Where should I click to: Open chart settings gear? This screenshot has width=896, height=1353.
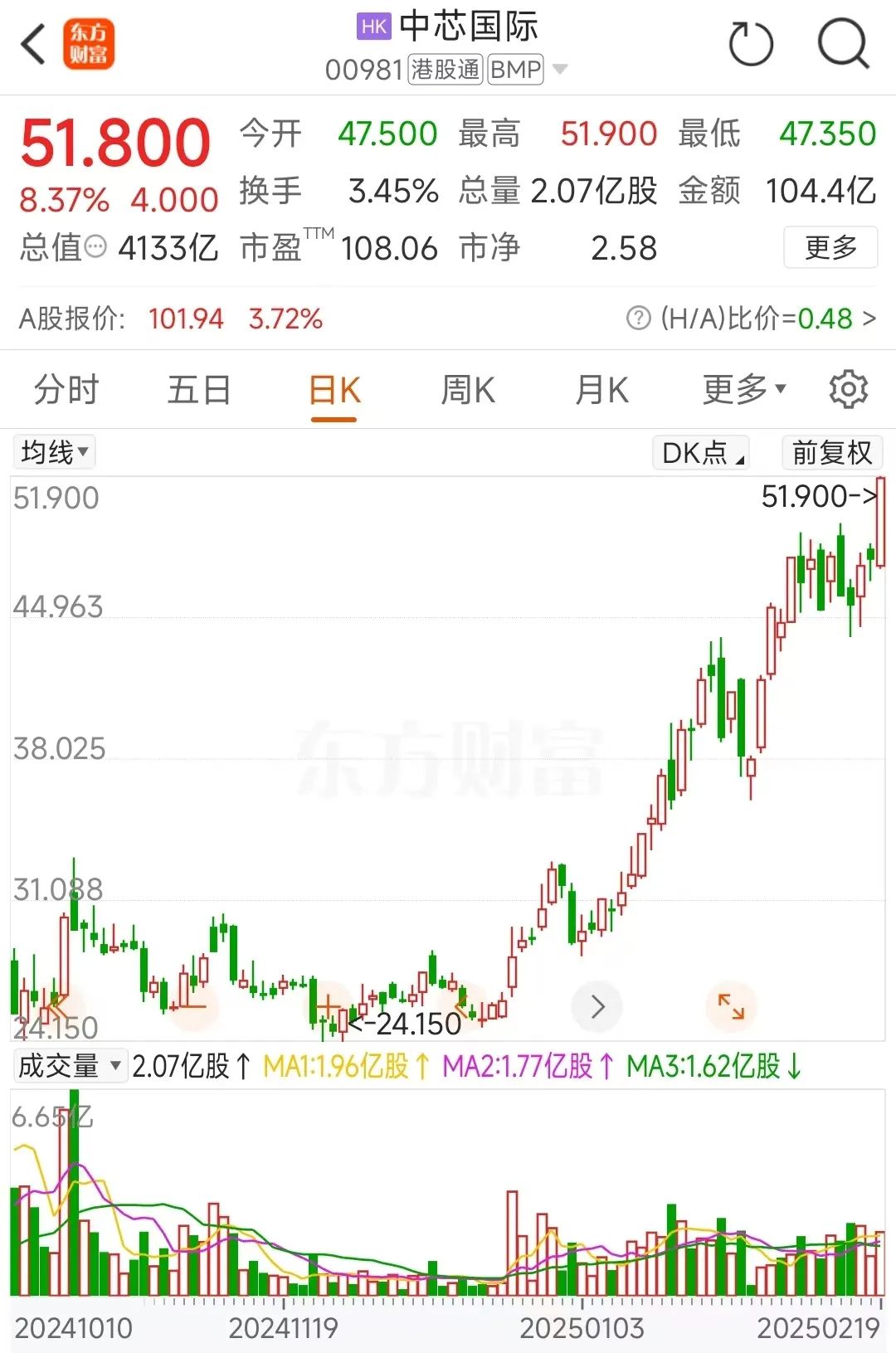[848, 390]
